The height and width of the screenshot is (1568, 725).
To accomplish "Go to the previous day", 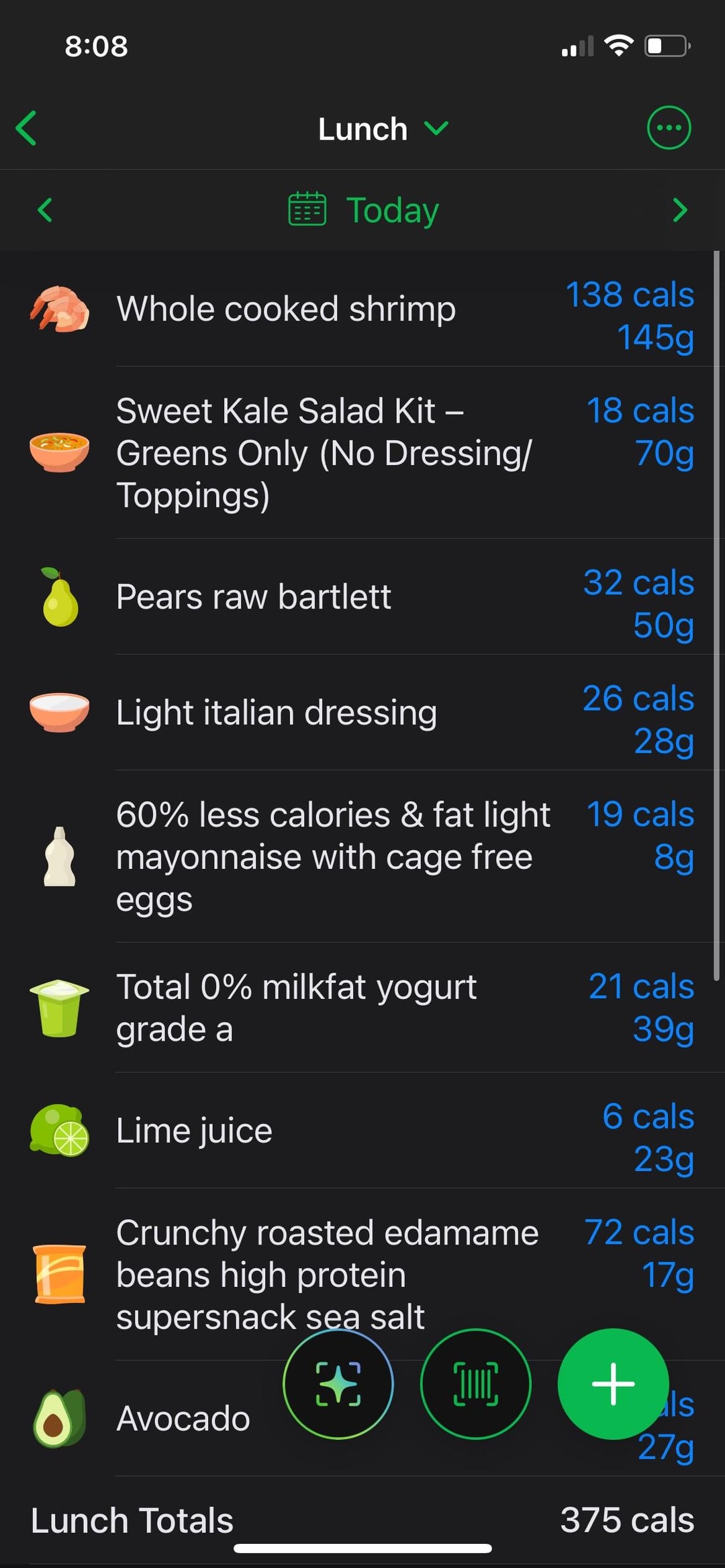I will tap(45, 210).
